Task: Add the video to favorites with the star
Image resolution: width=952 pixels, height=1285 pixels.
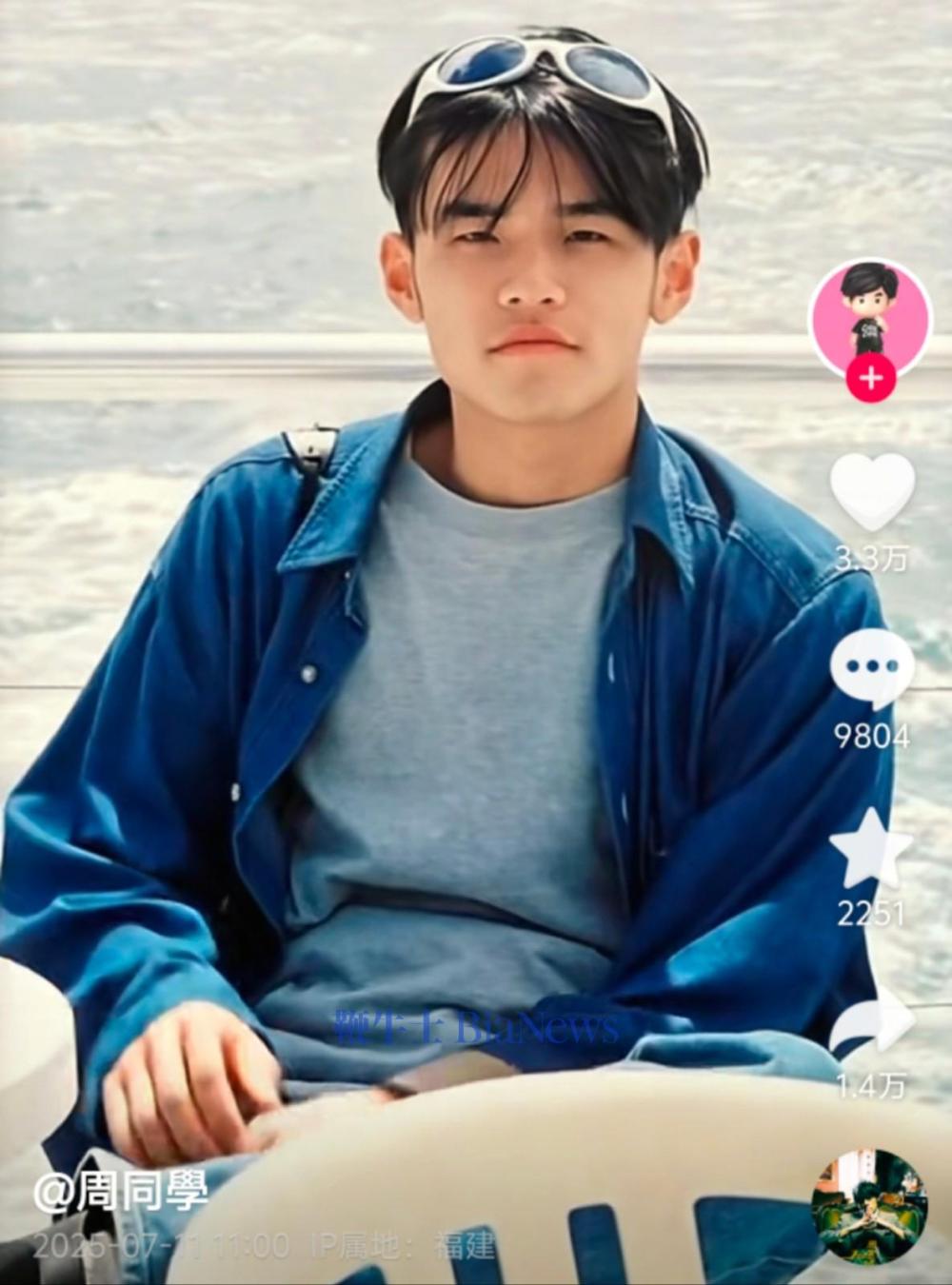Action: pyautogui.click(x=871, y=846)
